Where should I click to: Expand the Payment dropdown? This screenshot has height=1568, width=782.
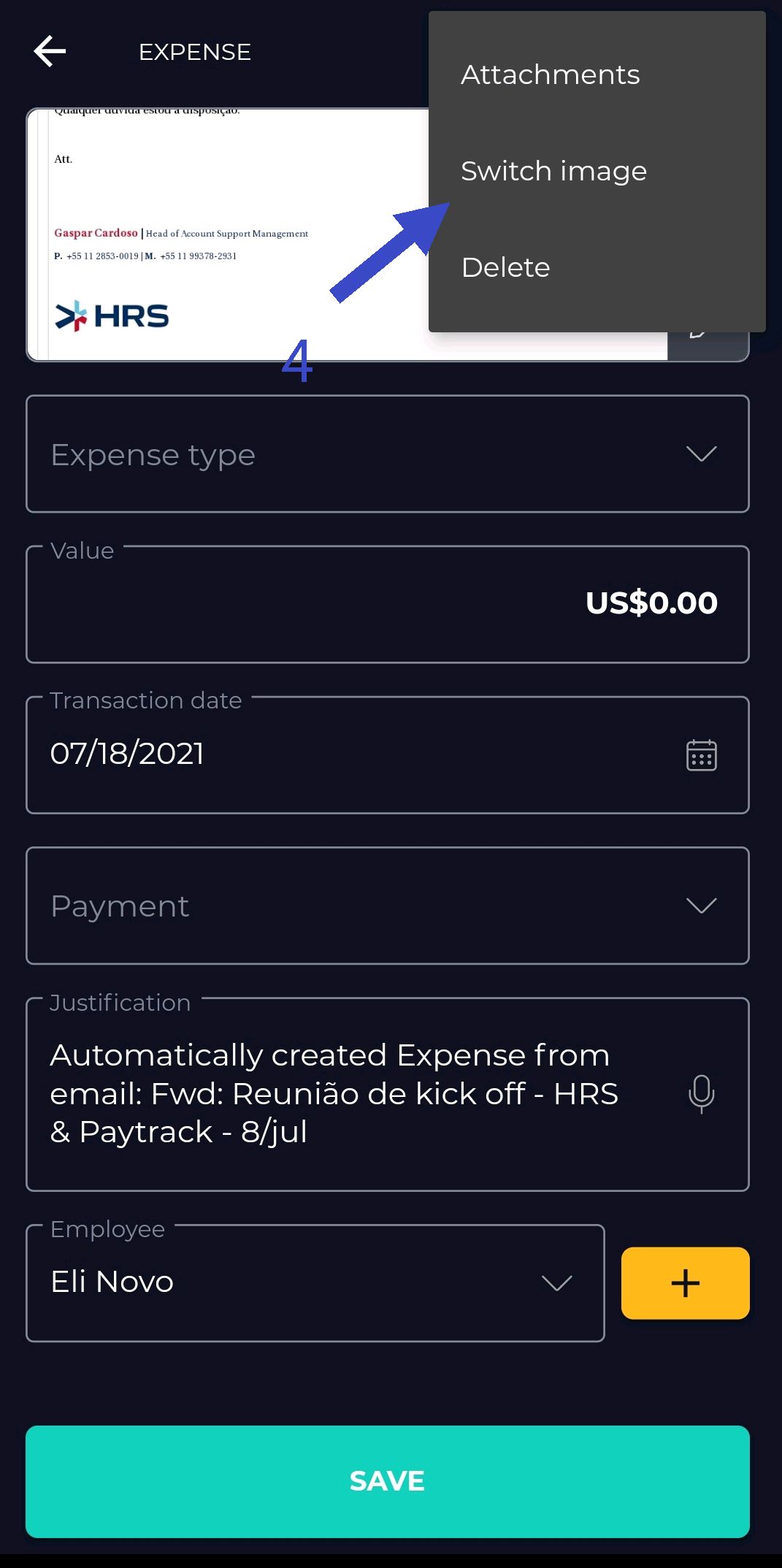(388, 906)
